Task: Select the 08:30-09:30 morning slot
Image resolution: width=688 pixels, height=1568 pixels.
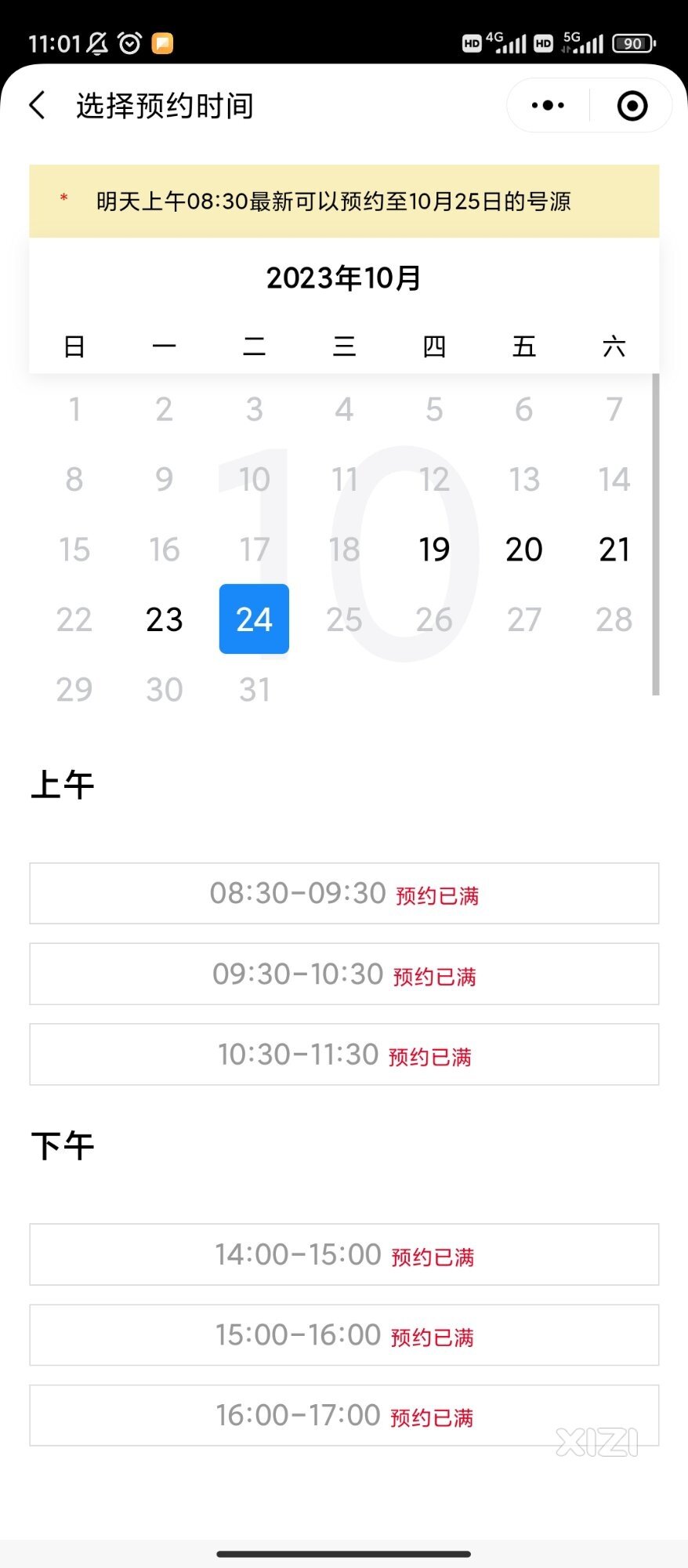Action: click(344, 894)
